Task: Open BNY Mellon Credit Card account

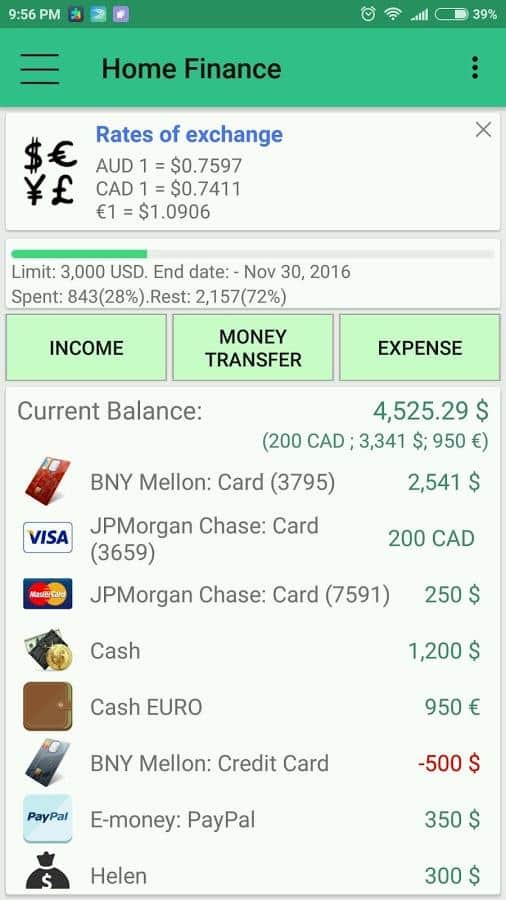Action: pyautogui.click(x=253, y=763)
